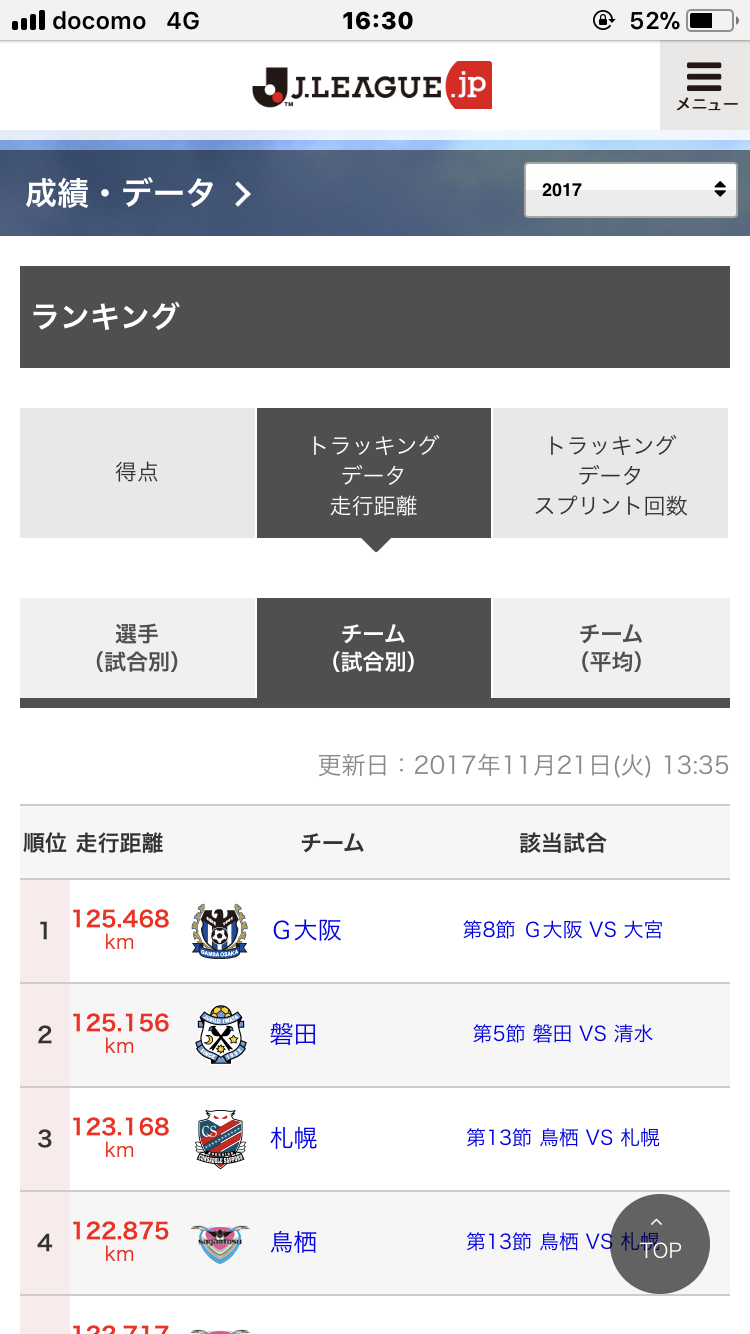View match 第8節 G大阪 VS 大宮
750x1334 pixels.
pos(562,930)
